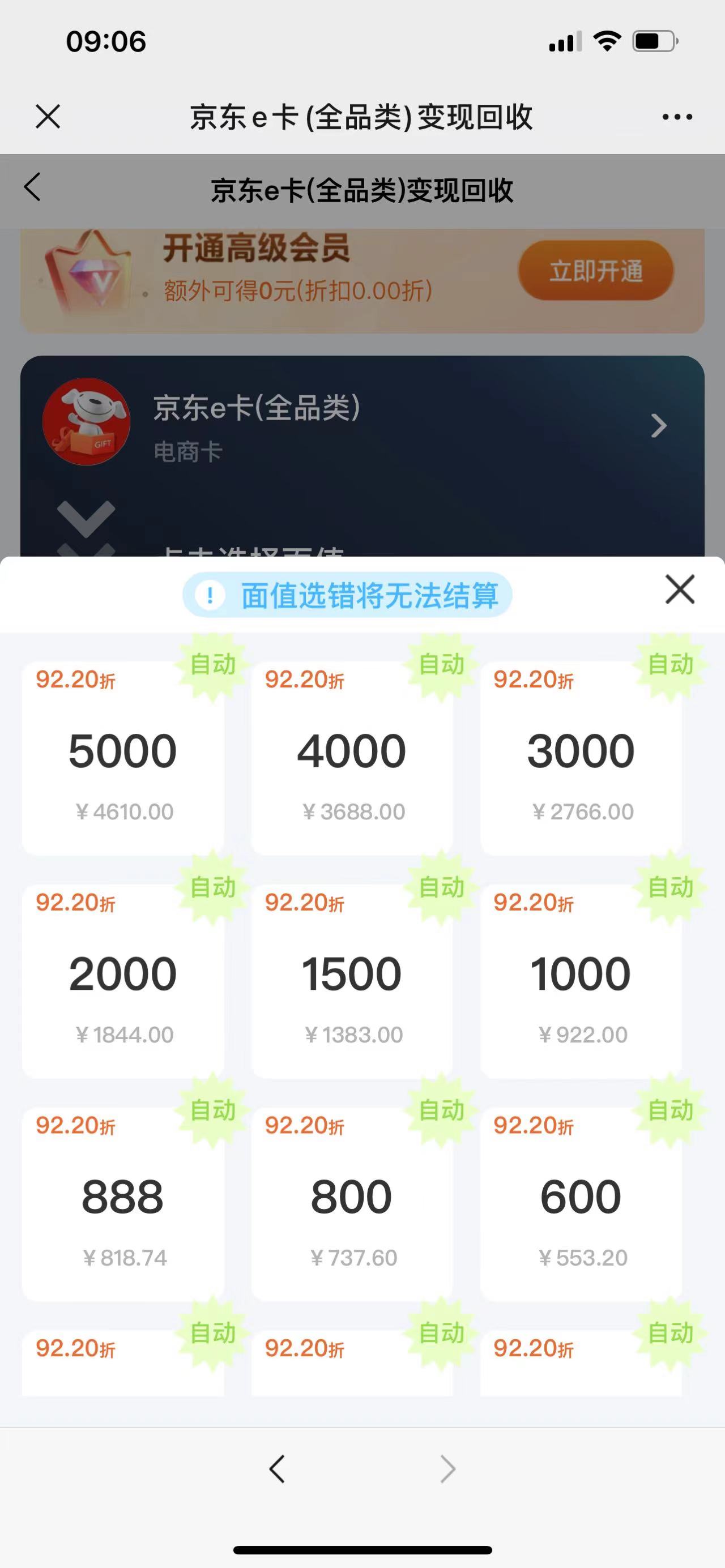Dismiss the face value selection sheet
Viewport: 725px width, 1568px height.
679,589
